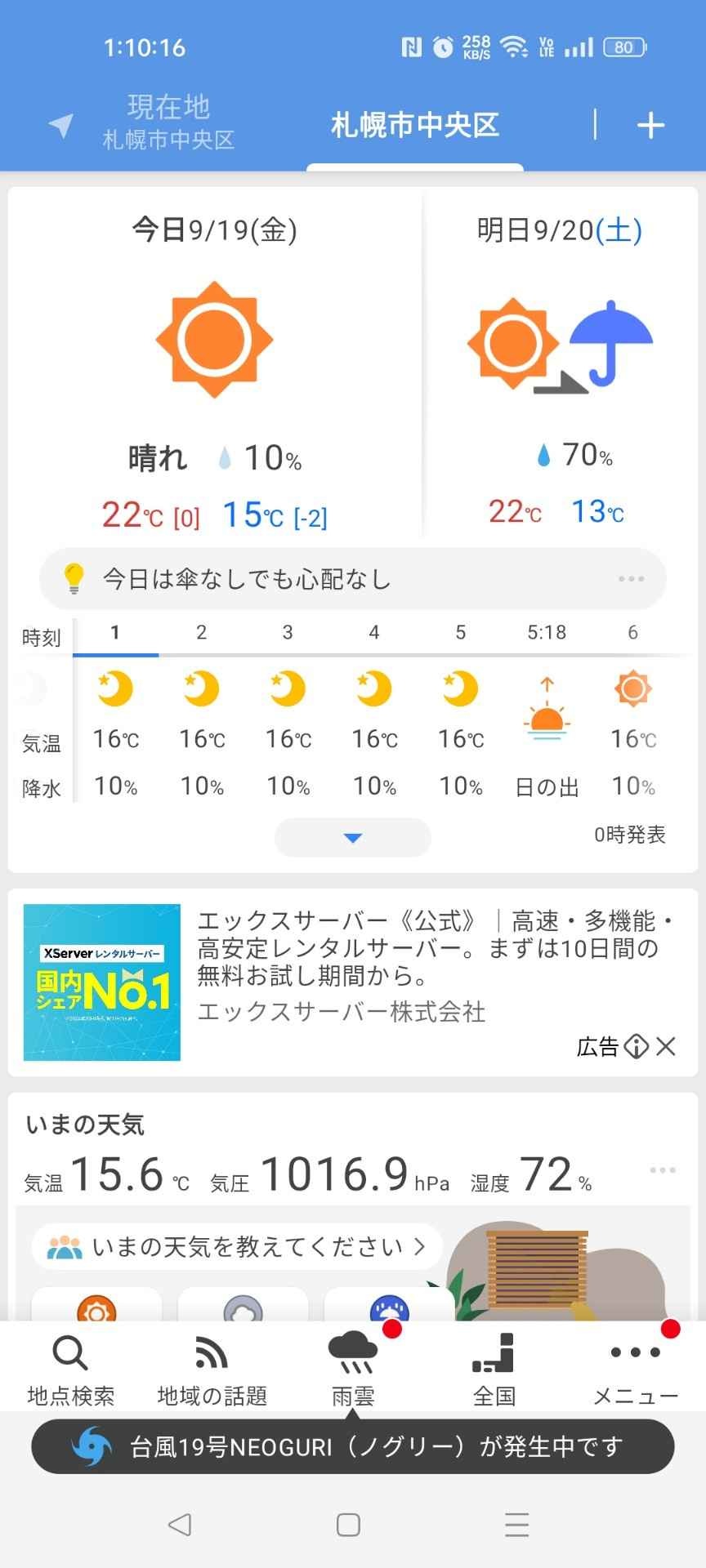Switch to the 現在地 location tab

(168, 122)
